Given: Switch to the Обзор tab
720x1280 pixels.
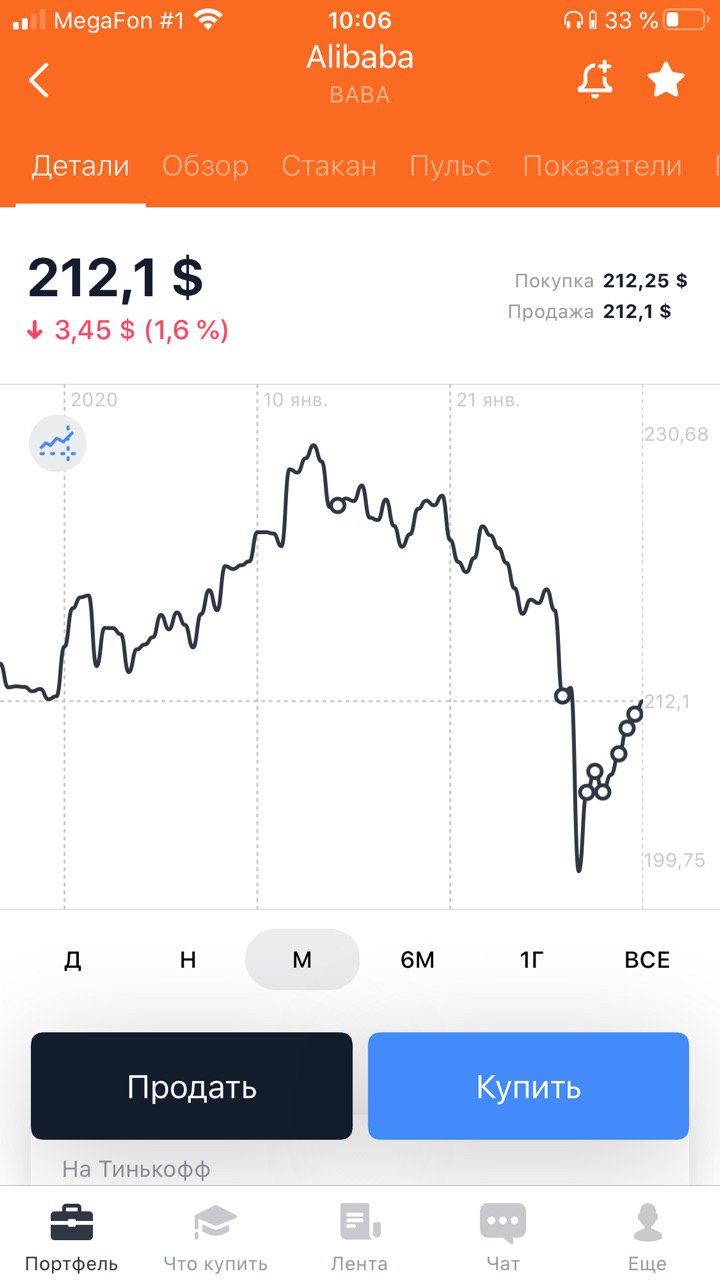Looking at the screenshot, I should [x=205, y=166].
